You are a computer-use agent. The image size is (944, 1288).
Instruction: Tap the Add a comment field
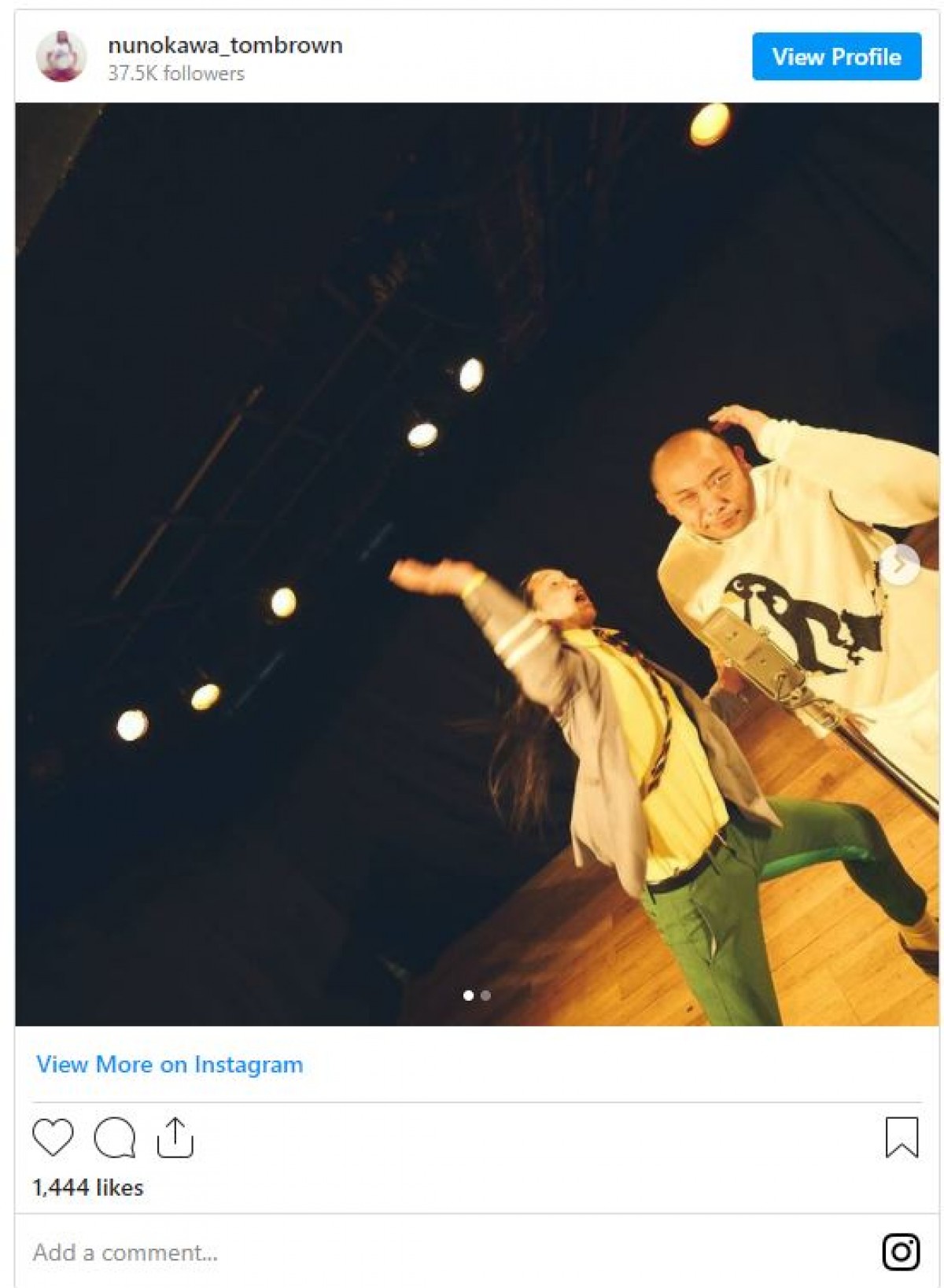click(x=315, y=1252)
